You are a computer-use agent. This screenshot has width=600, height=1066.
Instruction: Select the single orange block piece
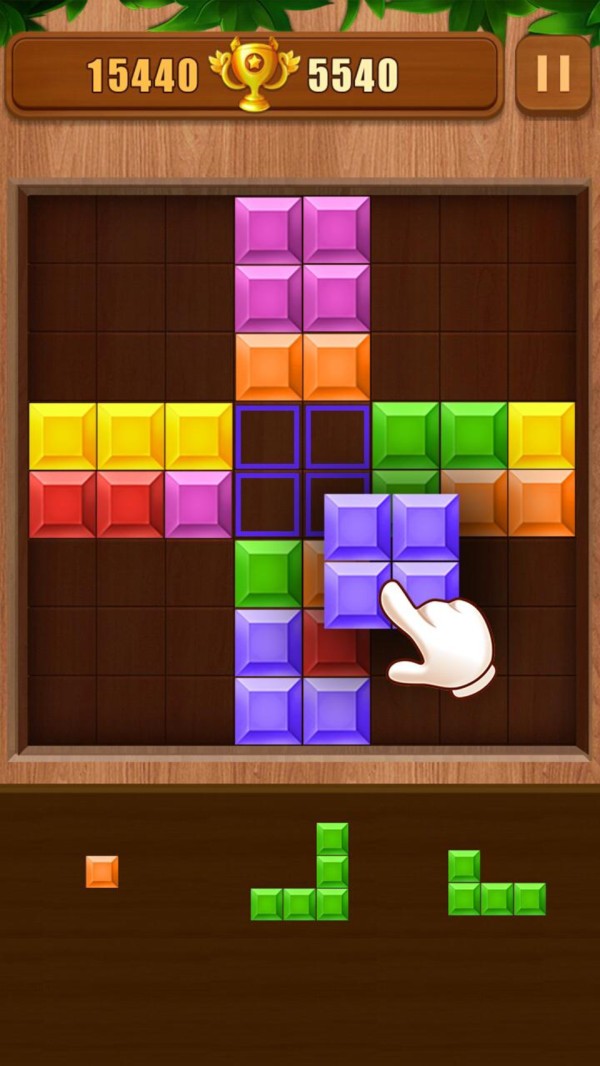(102, 872)
